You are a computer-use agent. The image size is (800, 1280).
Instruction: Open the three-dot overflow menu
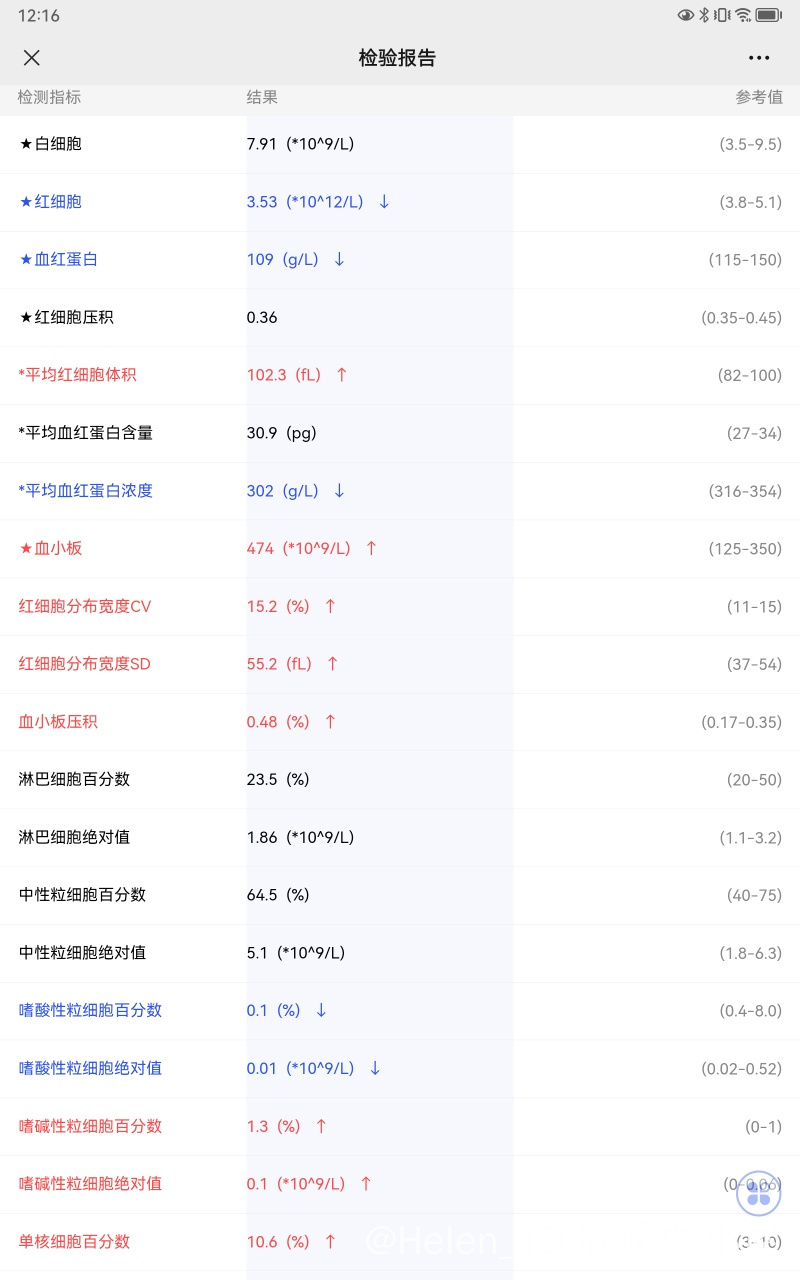pyautogui.click(x=759, y=58)
